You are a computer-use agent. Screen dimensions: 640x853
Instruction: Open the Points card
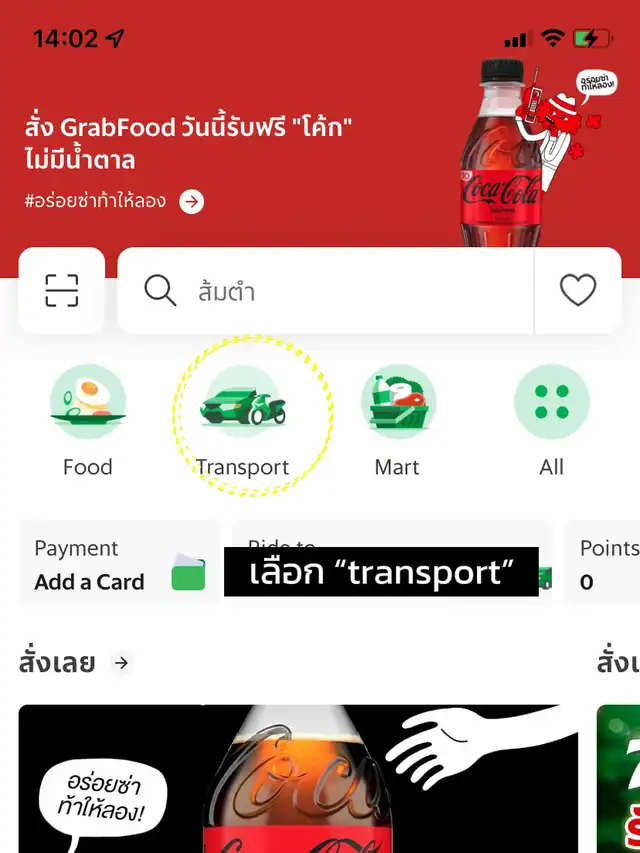point(606,565)
